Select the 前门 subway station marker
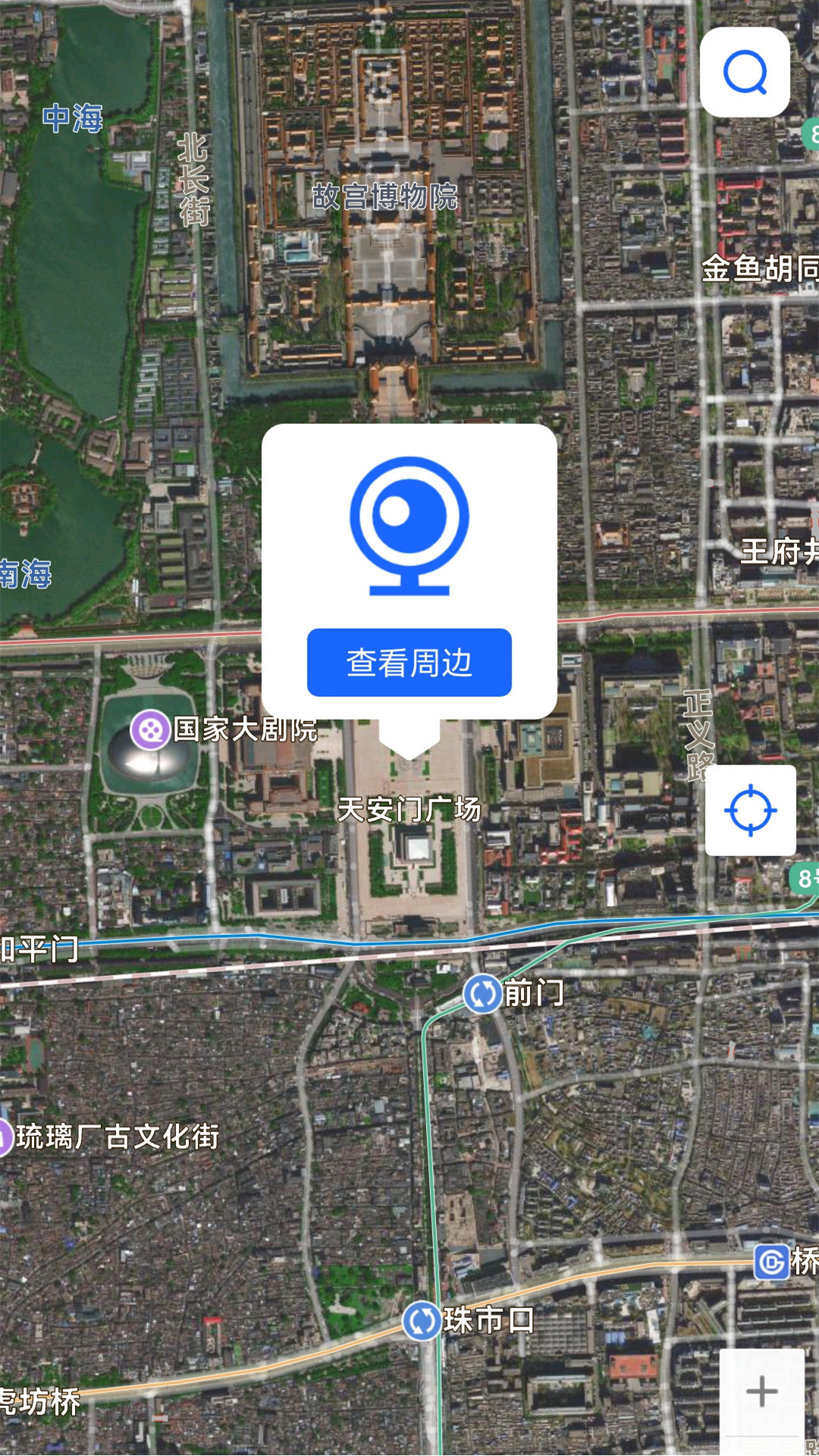This screenshot has width=819, height=1456. pyautogui.click(x=482, y=993)
